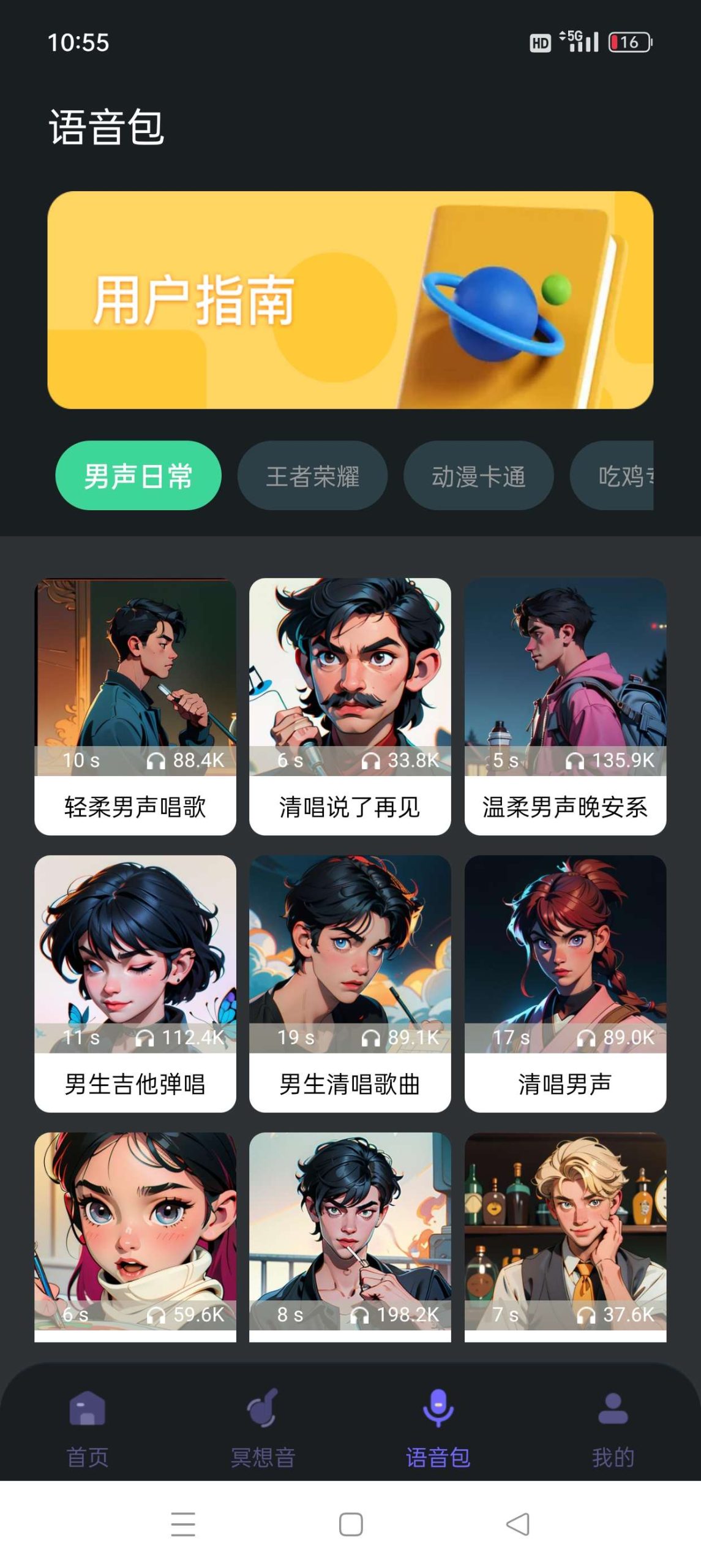Screen dimensions: 701x1568
Task: Open the 轻柔男声唱歌 voice pack
Action: pyautogui.click(x=135, y=706)
